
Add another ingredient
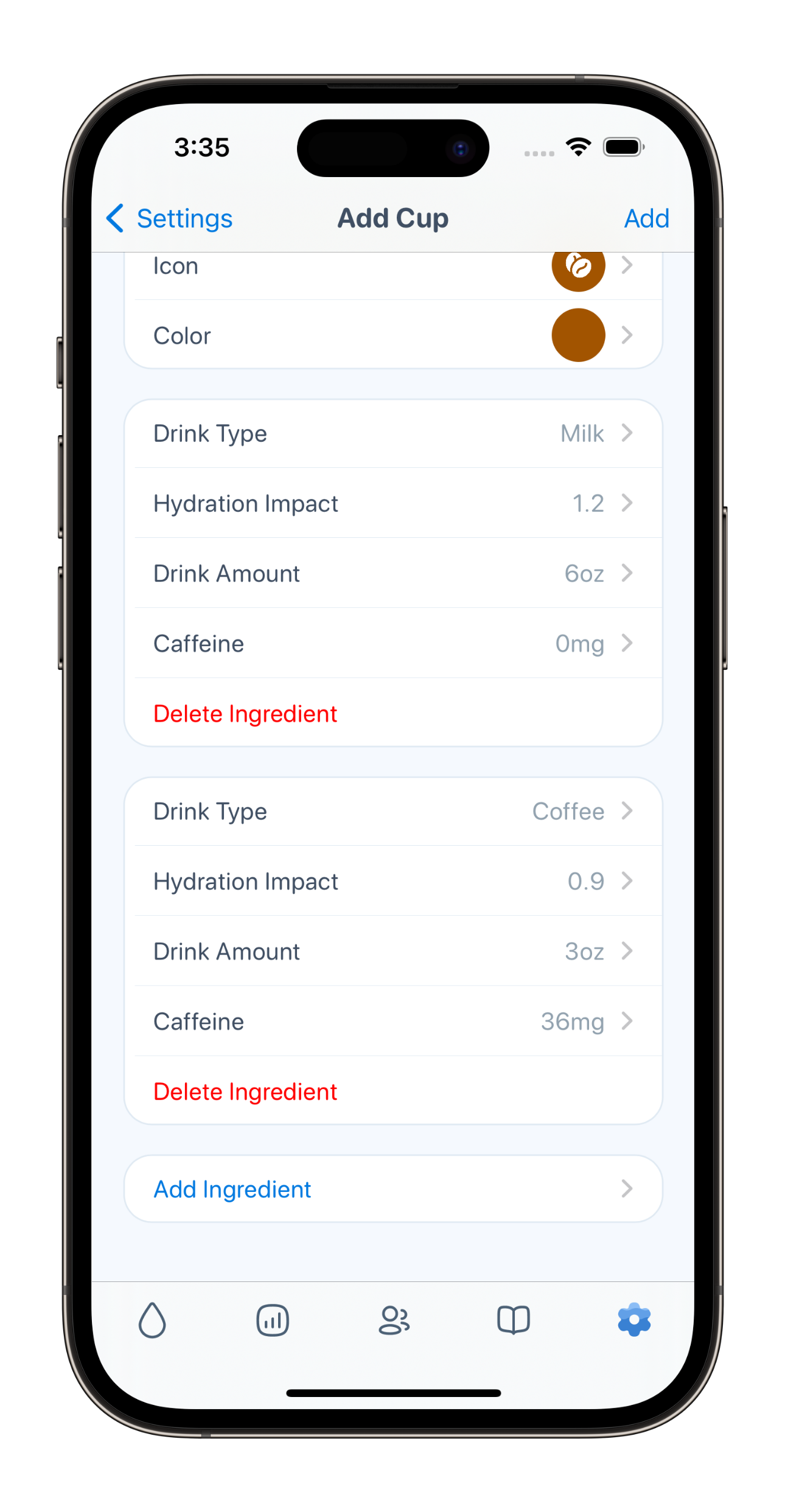(392, 1189)
